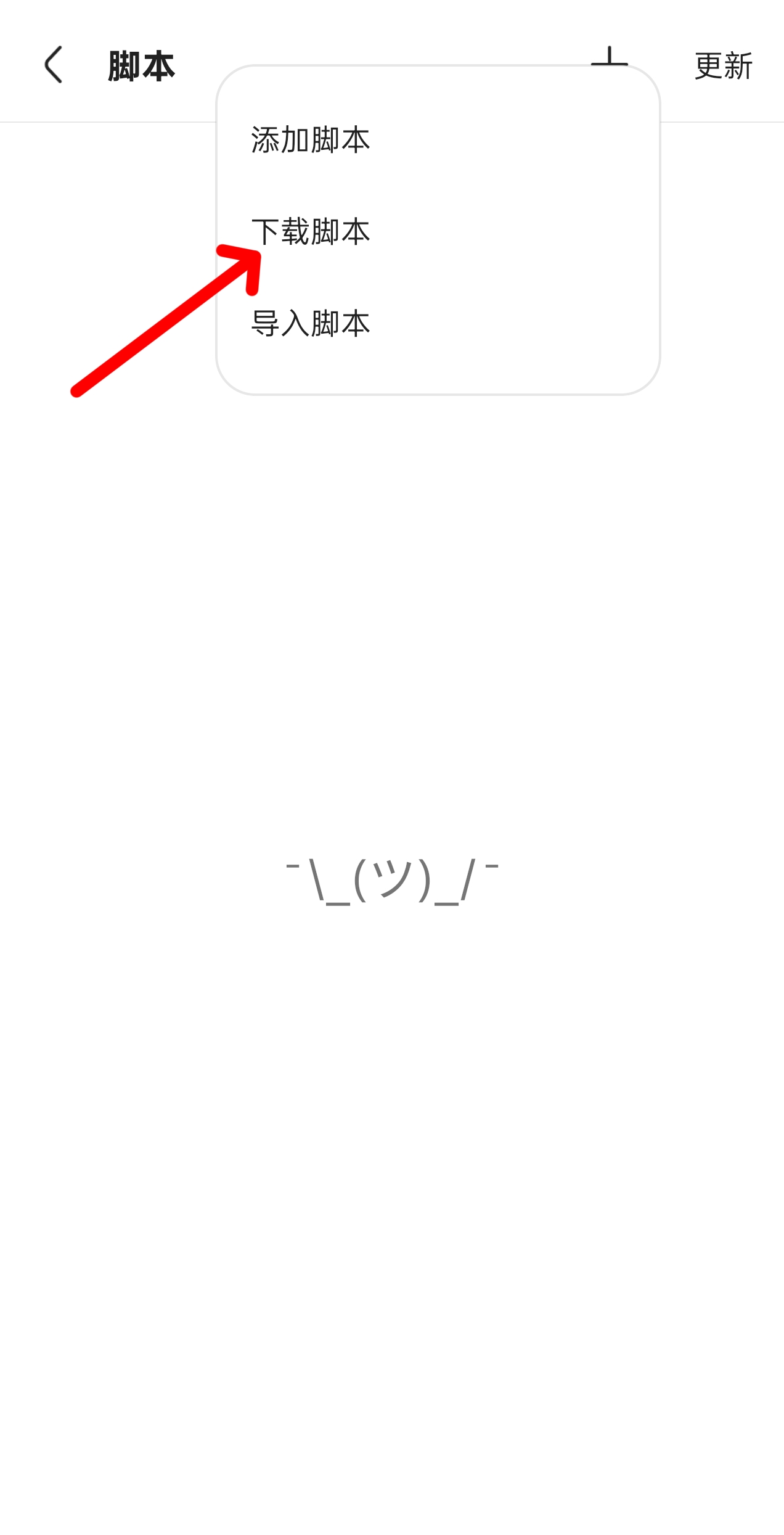784x1535 pixels.
Task: Tap 更新 to refresh scripts
Action: tap(724, 64)
